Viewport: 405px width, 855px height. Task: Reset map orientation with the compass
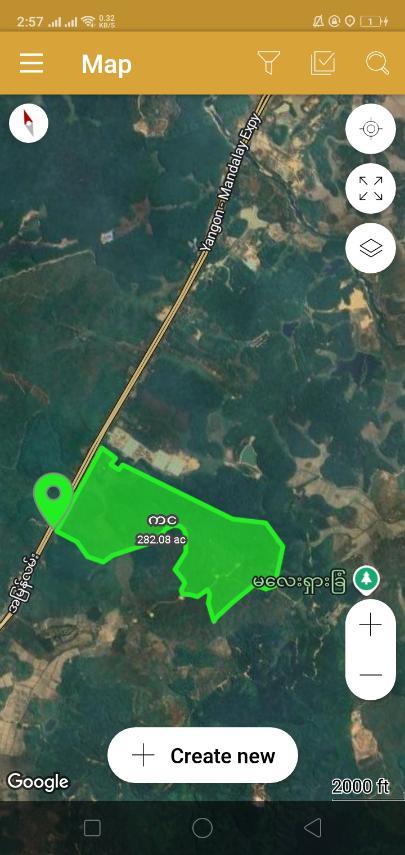coord(29,123)
